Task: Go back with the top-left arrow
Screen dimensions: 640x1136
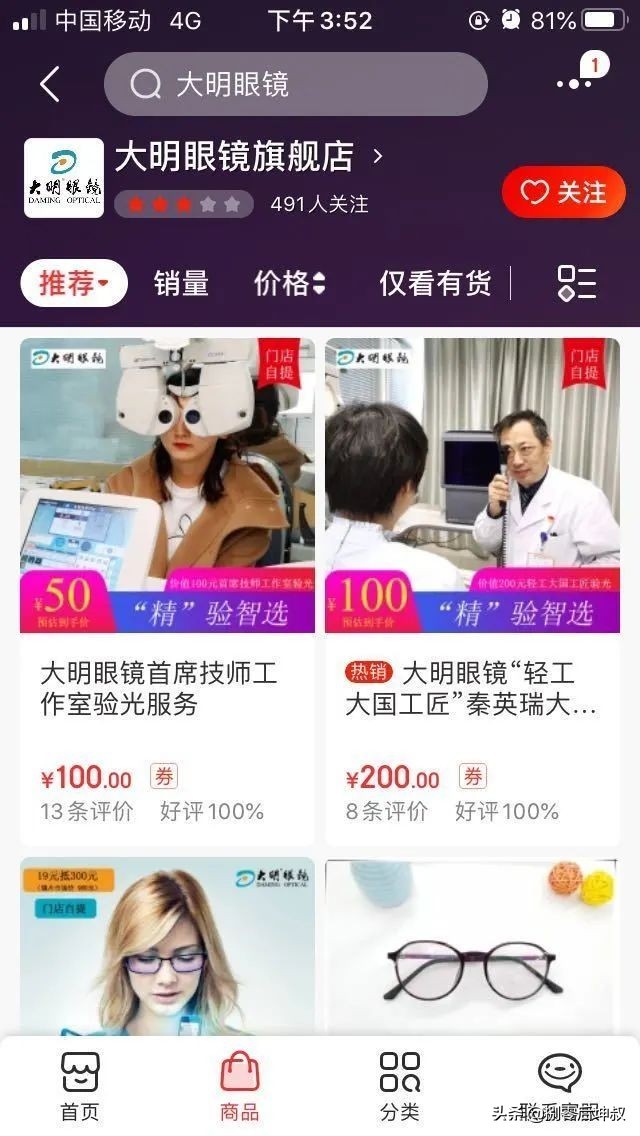Action: pyautogui.click(x=49, y=84)
